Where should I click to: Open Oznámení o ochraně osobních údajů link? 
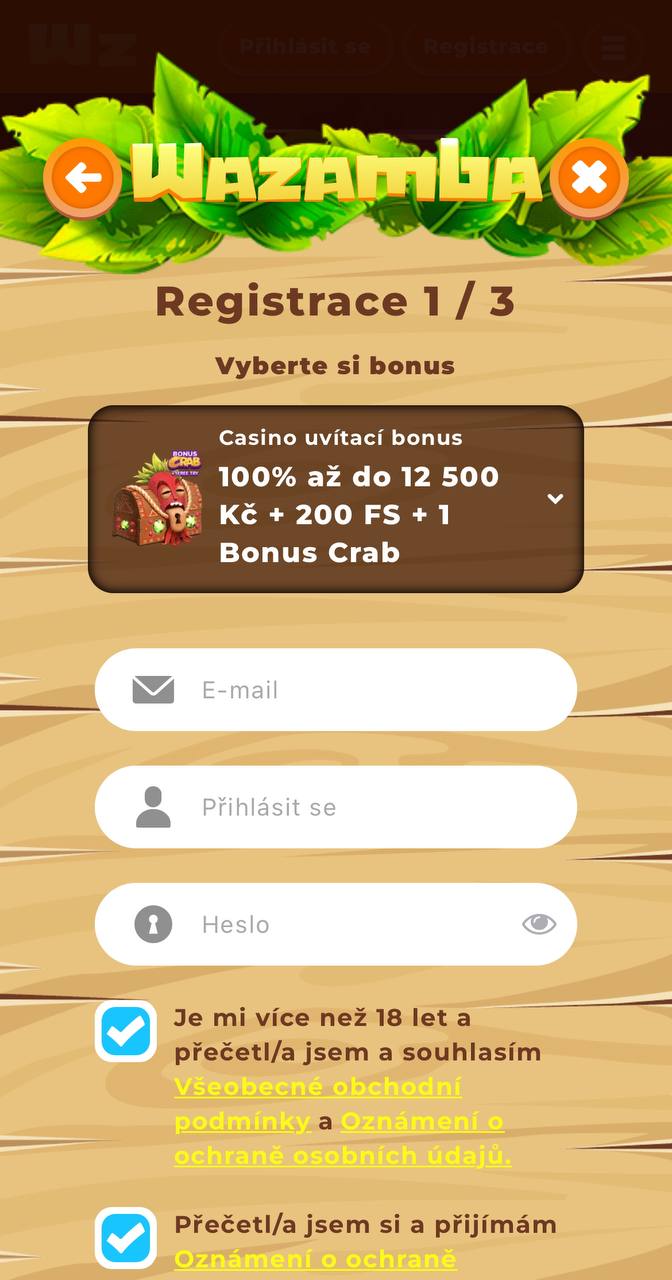coord(343,1139)
